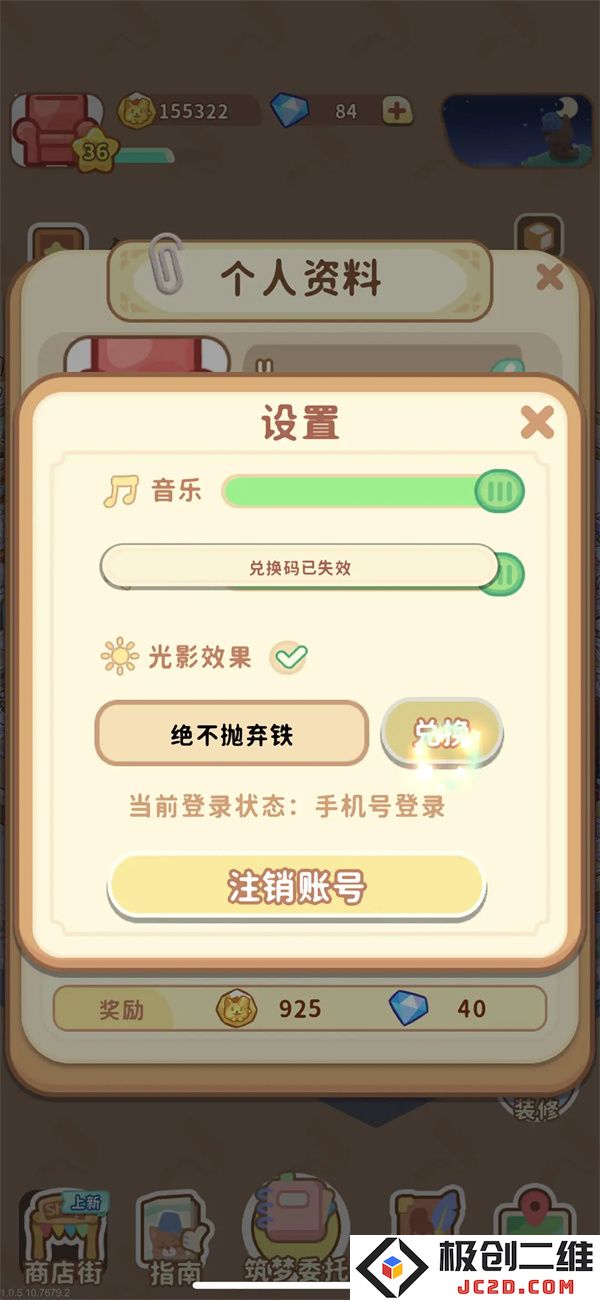Close the 个人资料 panel
This screenshot has height=1300, width=600.
pos(549,277)
